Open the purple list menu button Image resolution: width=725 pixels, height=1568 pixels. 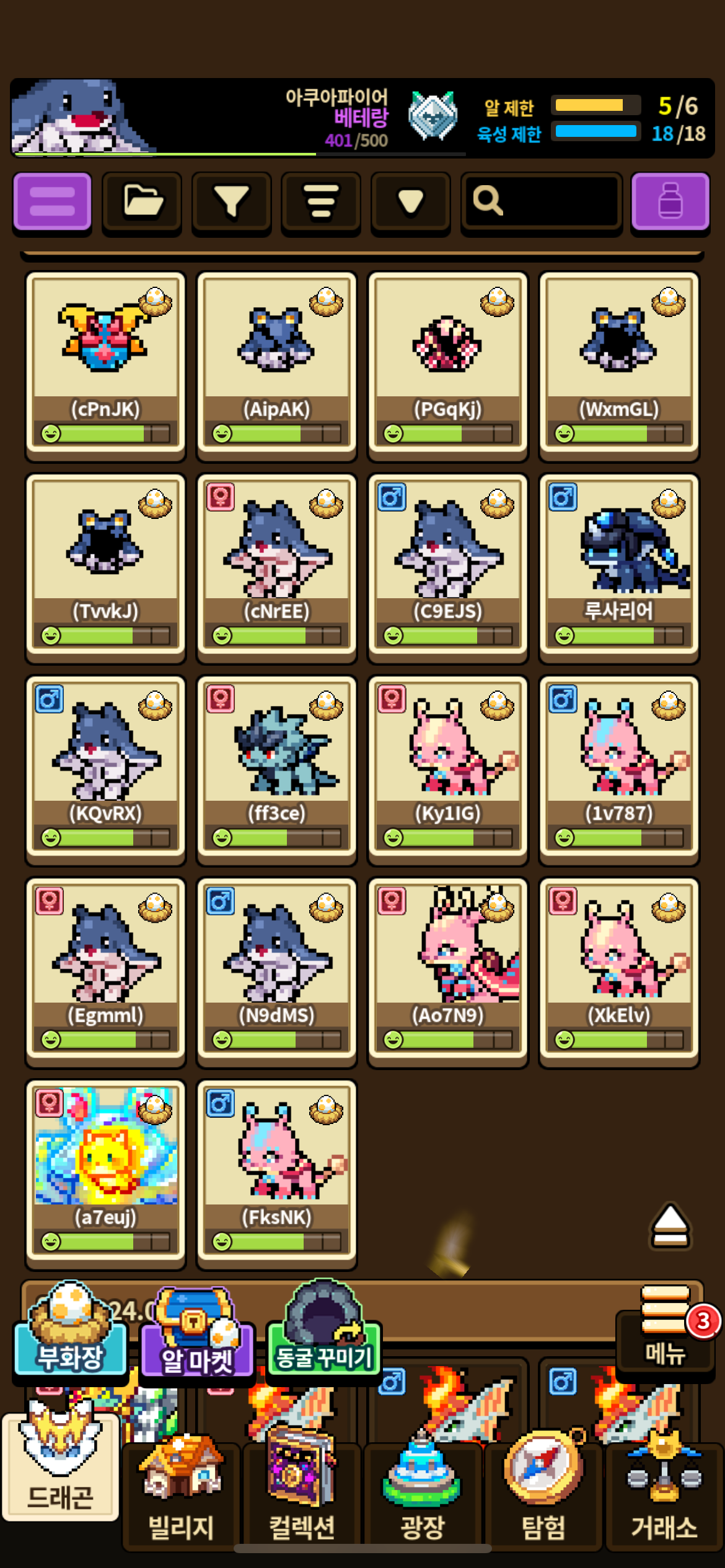click(x=52, y=202)
